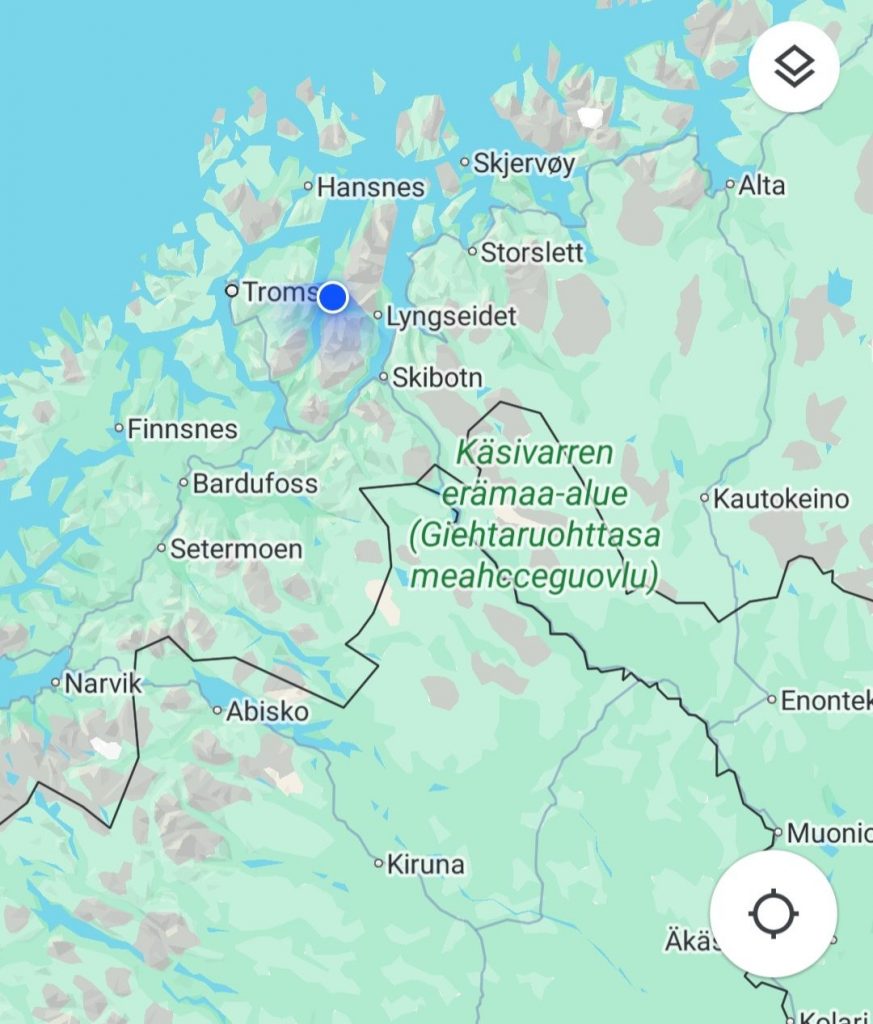Select the Narvik place label
This screenshot has width=873, height=1024.
[x=102, y=685]
